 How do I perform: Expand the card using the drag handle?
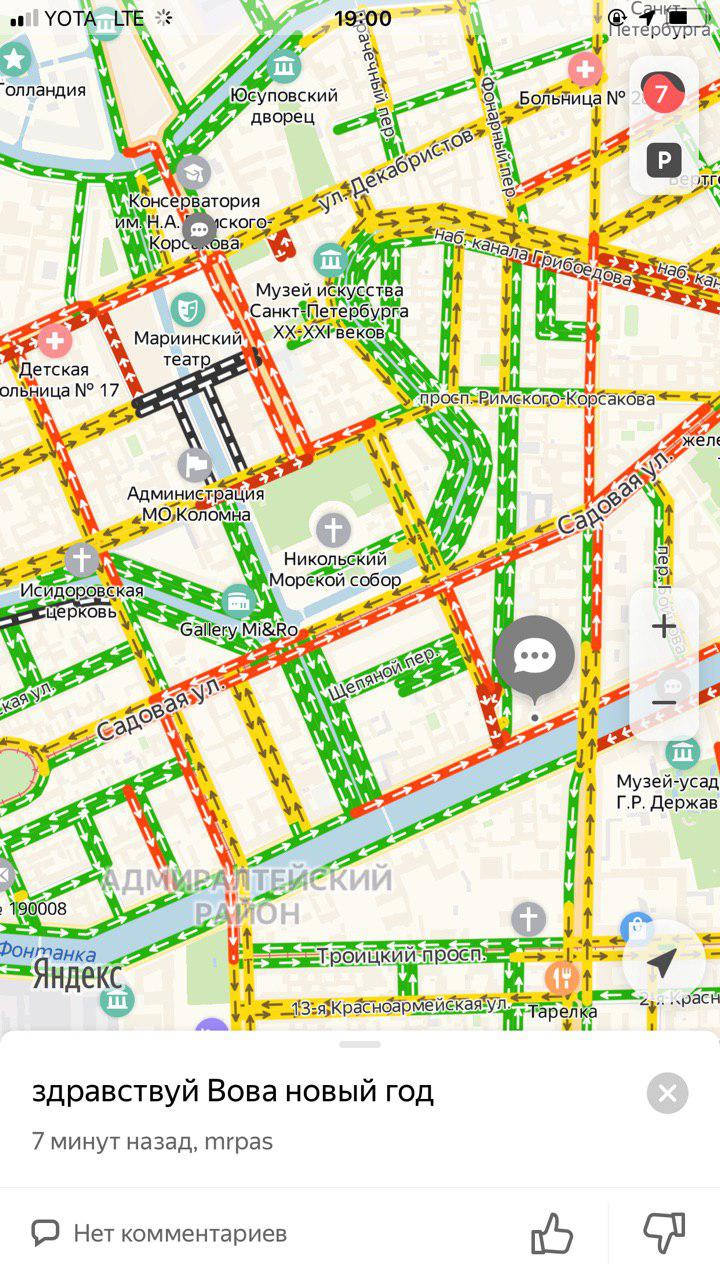tap(360, 1044)
